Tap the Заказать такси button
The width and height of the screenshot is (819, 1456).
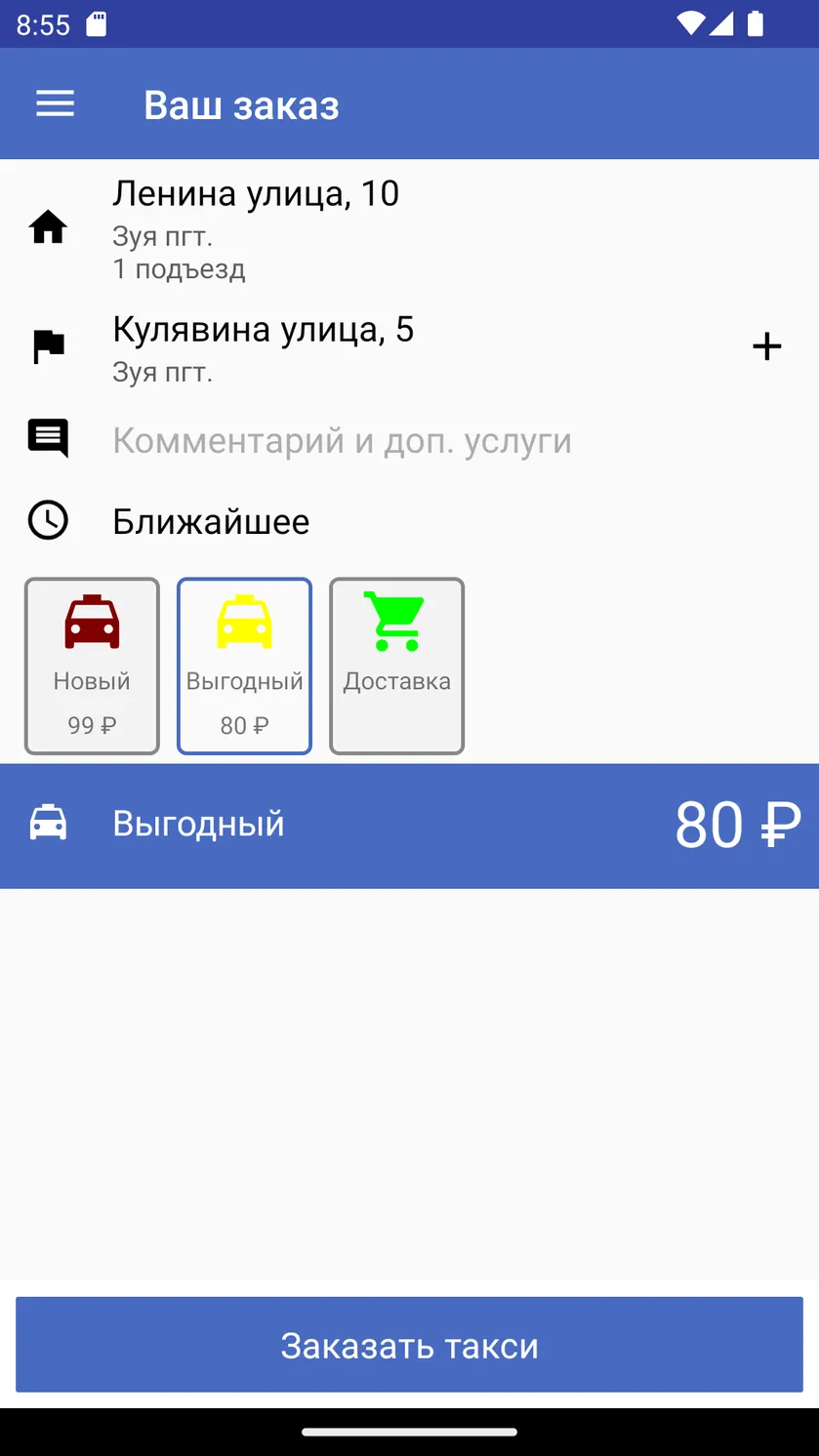[x=409, y=1345]
